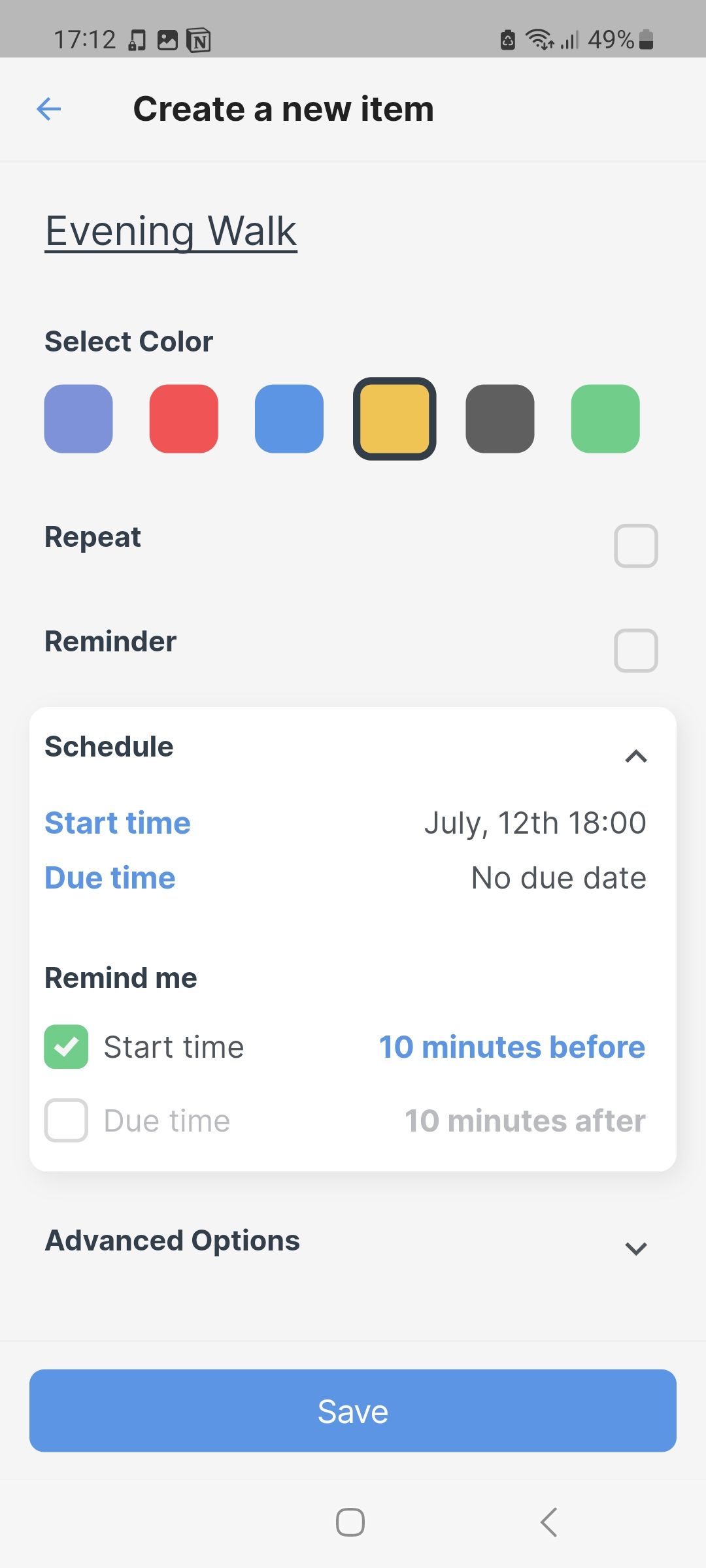Go back using the top arrow
Image resolution: width=706 pixels, height=1568 pixels.
click(x=49, y=108)
